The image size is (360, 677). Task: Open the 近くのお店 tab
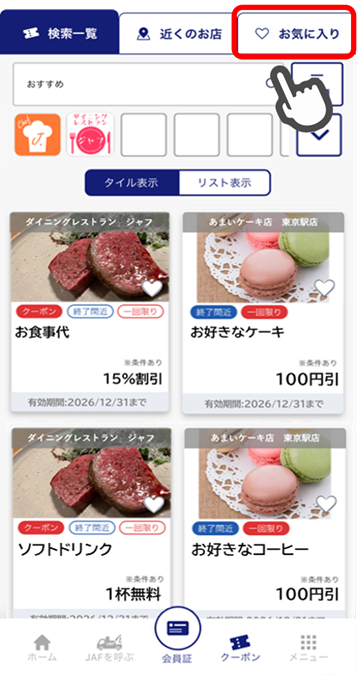point(178,33)
